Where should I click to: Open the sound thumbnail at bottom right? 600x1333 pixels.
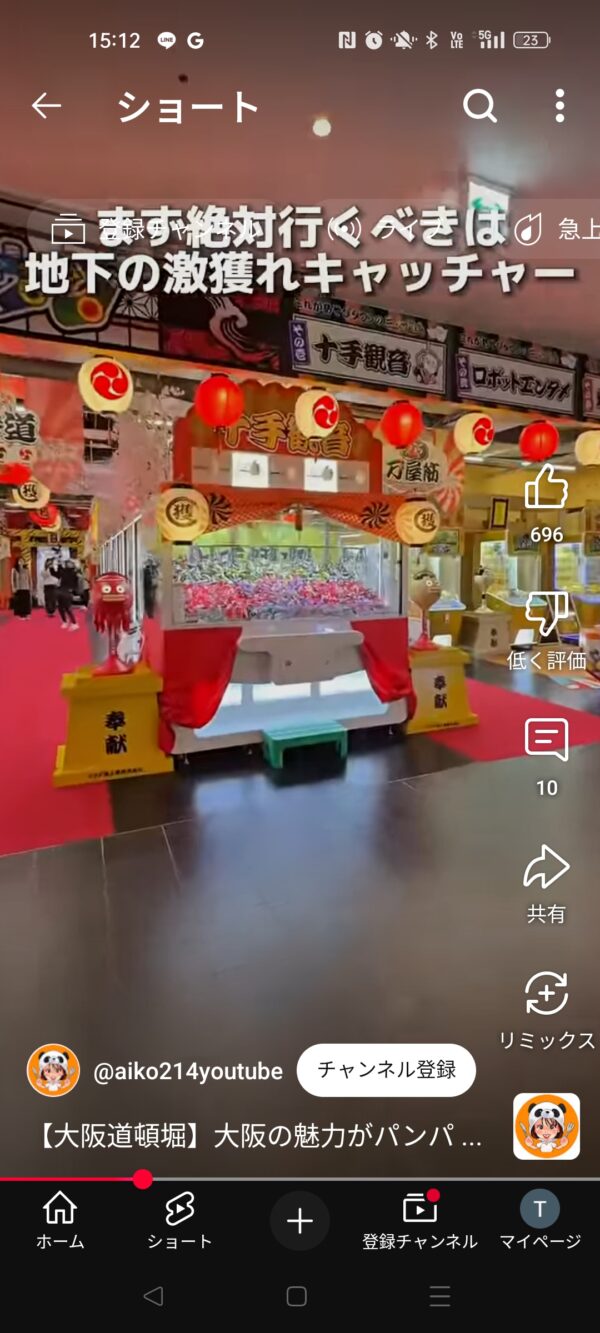pyautogui.click(x=546, y=1126)
